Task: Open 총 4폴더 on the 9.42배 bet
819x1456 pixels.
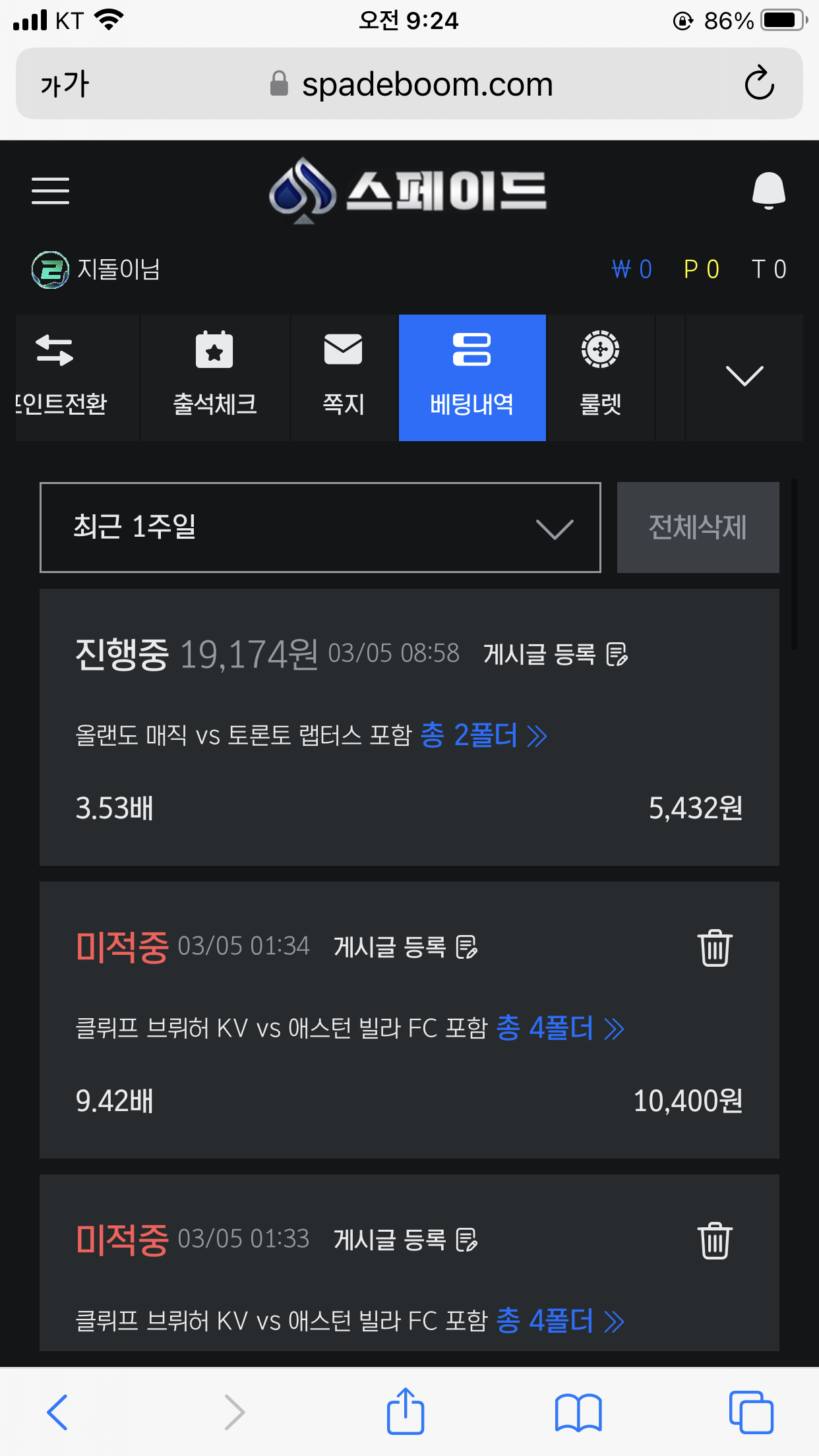Action: (560, 1028)
